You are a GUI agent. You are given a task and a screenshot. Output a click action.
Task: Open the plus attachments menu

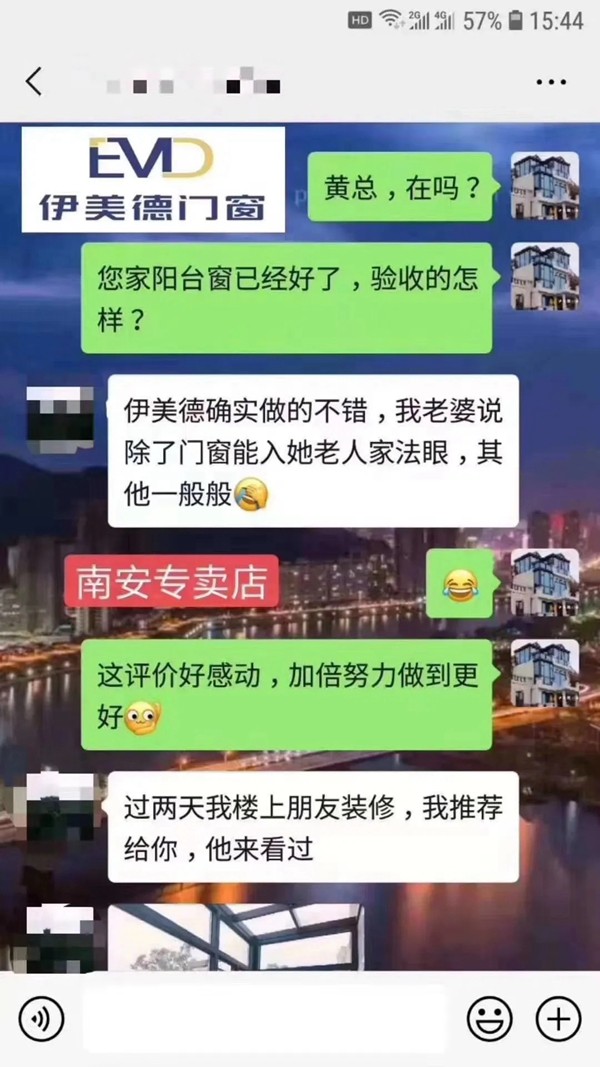click(x=558, y=1018)
